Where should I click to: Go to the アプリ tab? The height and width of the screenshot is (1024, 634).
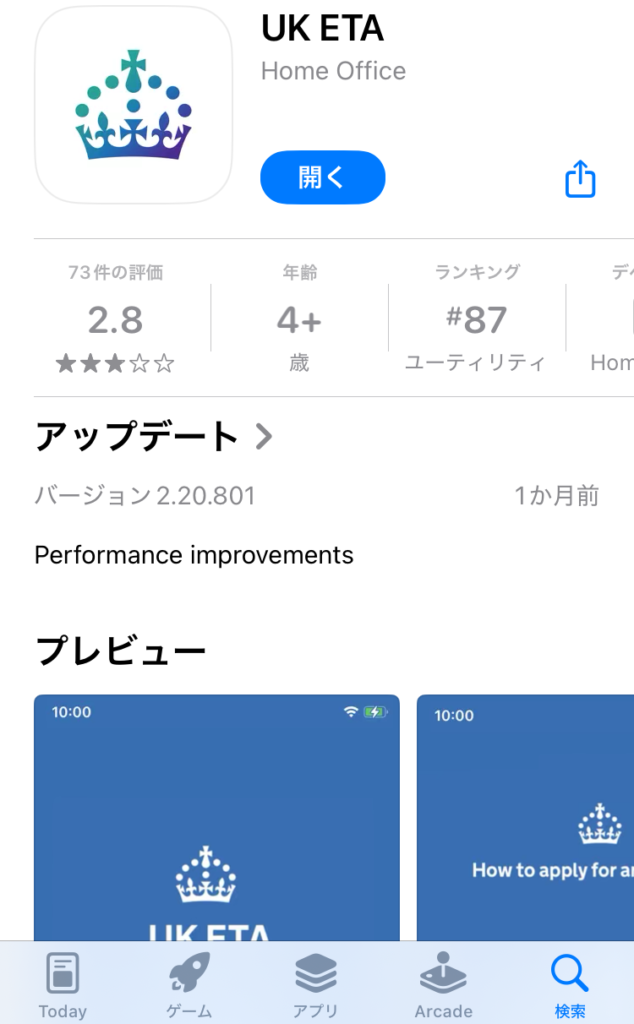tap(316, 984)
